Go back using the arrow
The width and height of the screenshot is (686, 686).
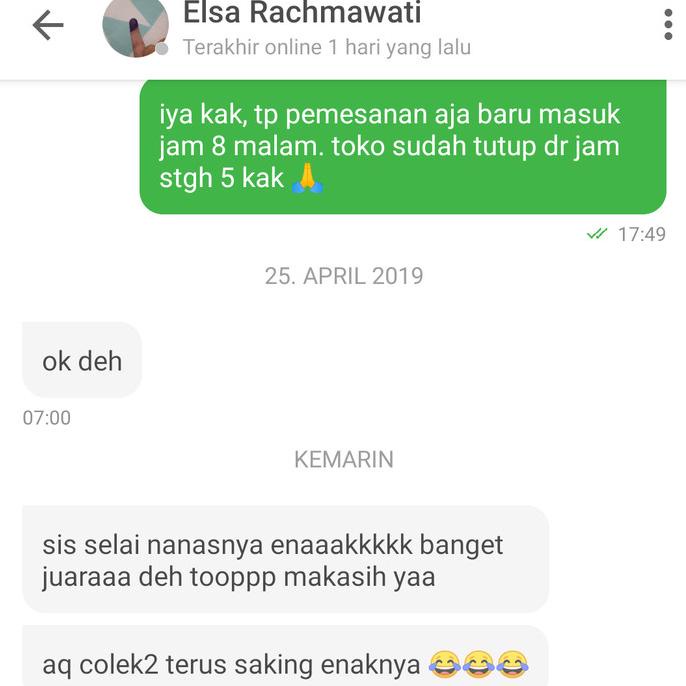point(47,27)
